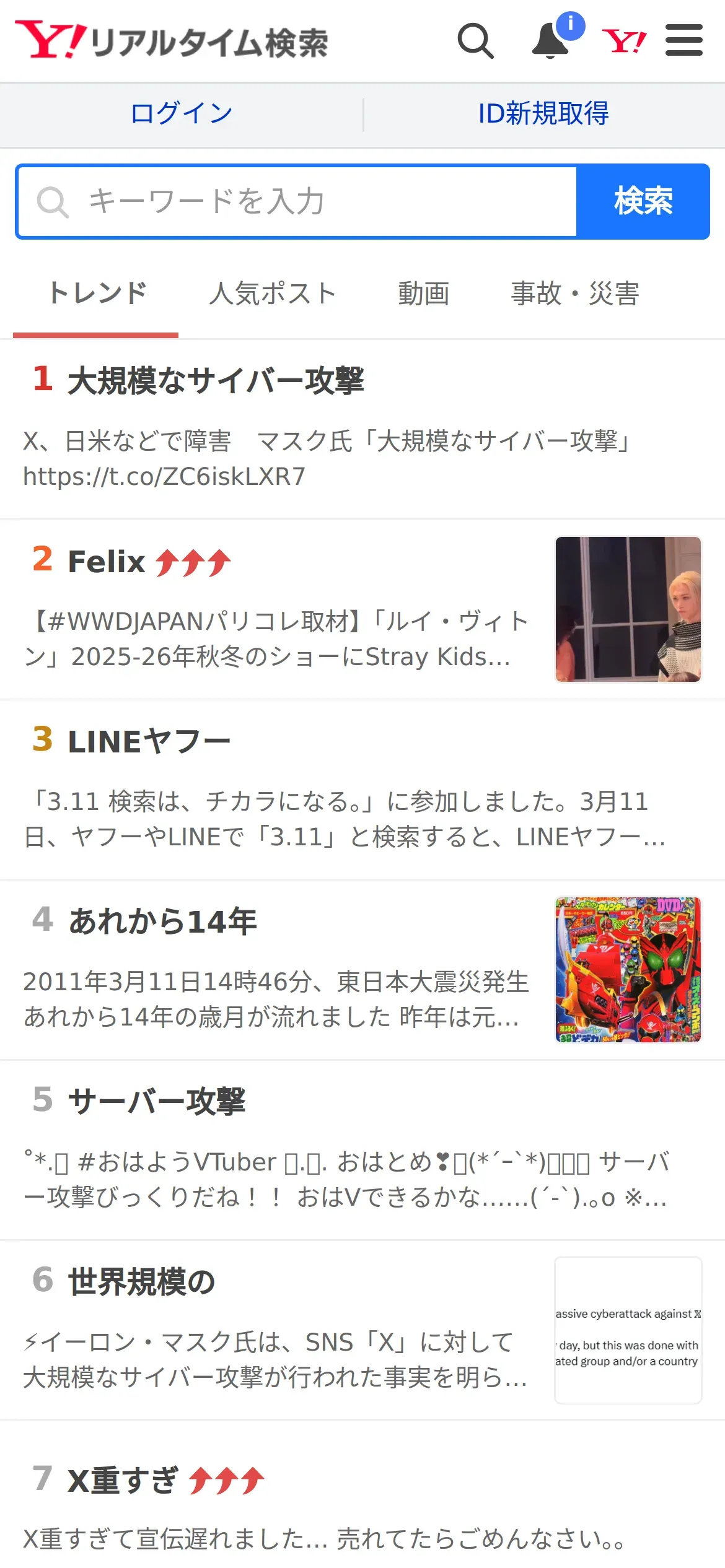Viewport: 725px width, 1568px height.
Task: Open trend 4 あれから14年
Action: pyautogui.click(x=362, y=970)
